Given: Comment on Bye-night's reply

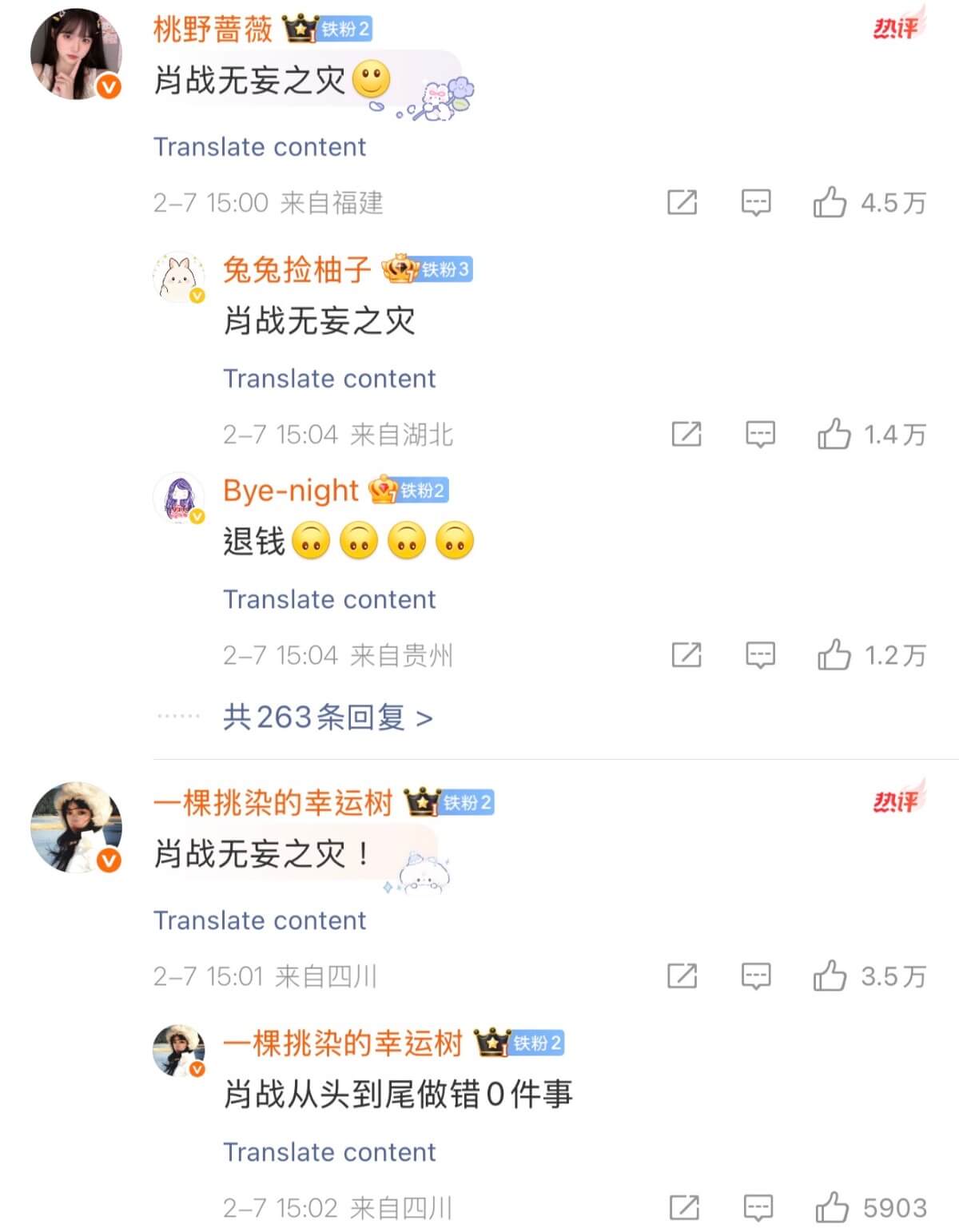Looking at the screenshot, I should (759, 655).
